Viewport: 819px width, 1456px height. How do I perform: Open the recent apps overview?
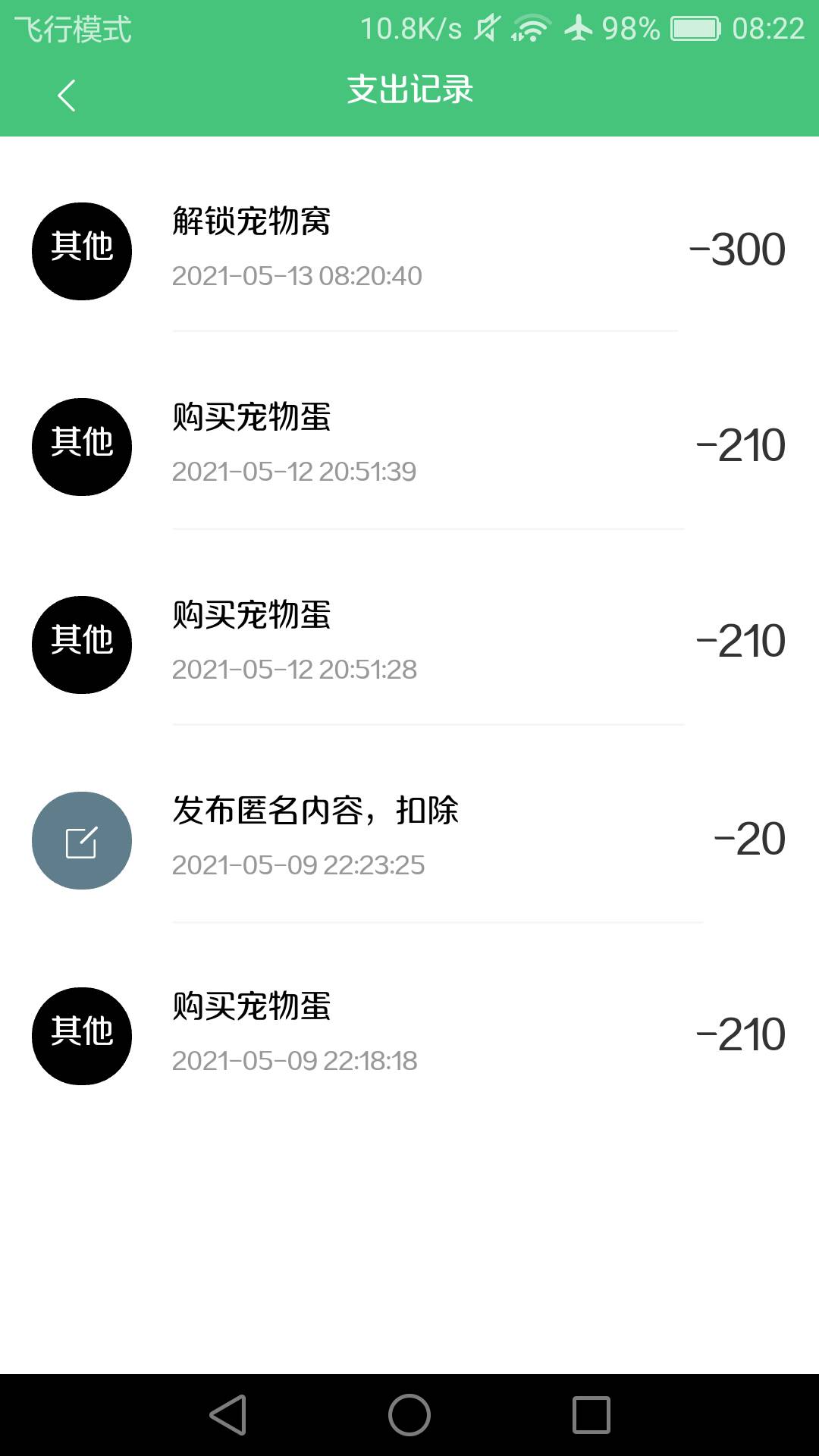coord(591,1415)
